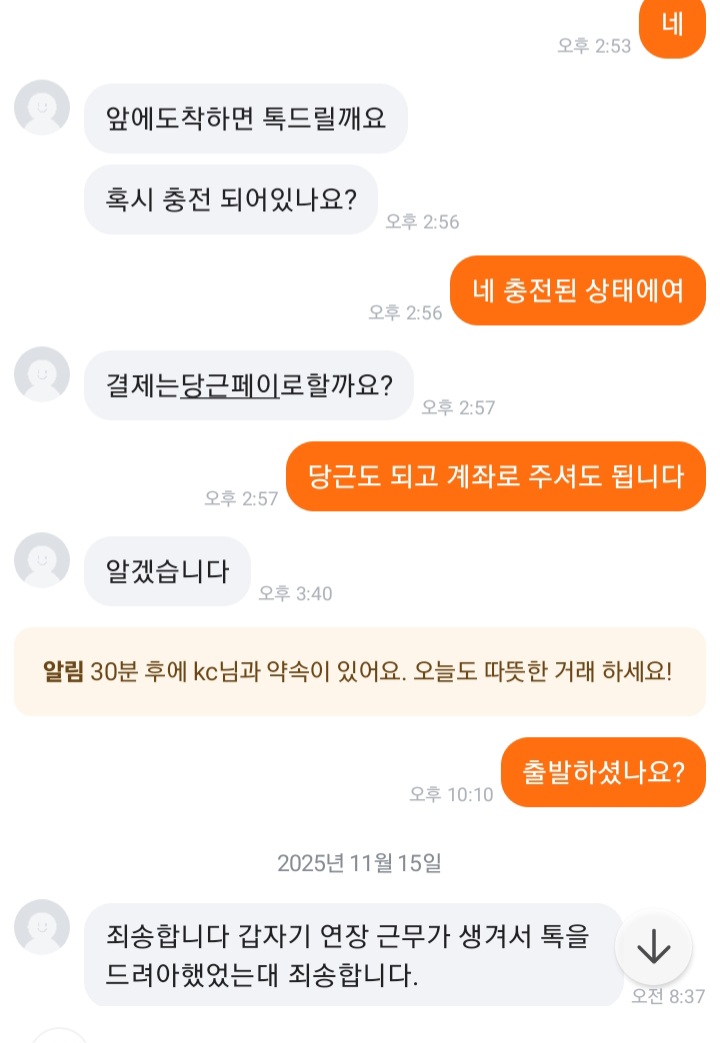This screenshot has width=720, height=1043.
Task: Open the underlined 당근페이 link
Action: [x=231, y=385]
